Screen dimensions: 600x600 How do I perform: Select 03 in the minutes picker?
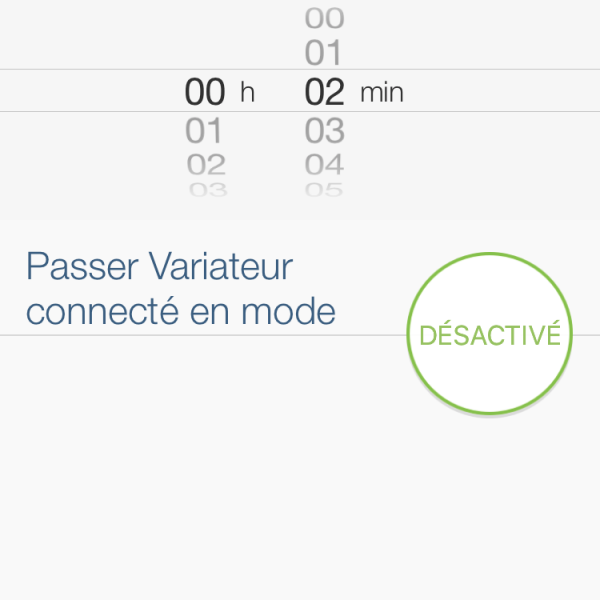click(324, 131)
